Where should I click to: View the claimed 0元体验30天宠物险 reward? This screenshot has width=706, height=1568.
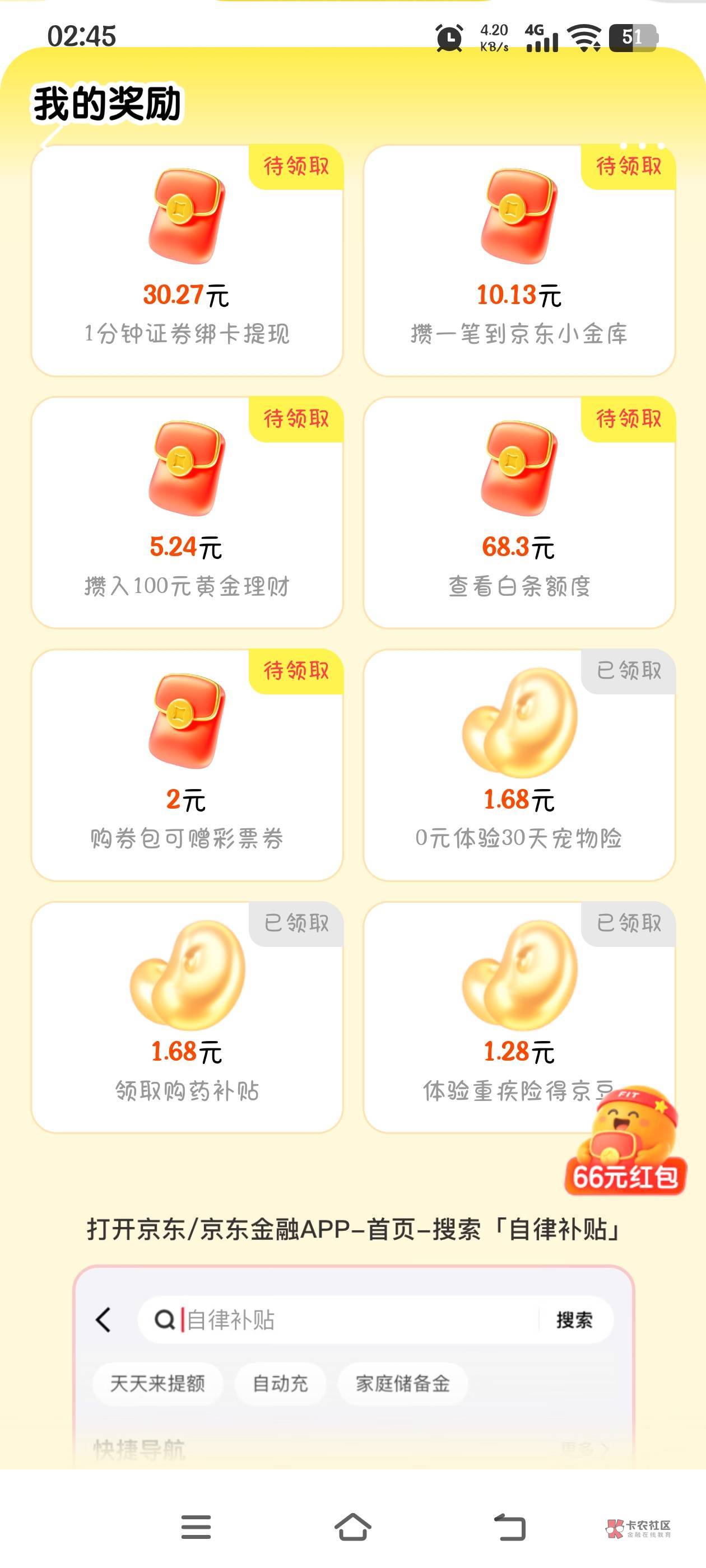(519, 765)
